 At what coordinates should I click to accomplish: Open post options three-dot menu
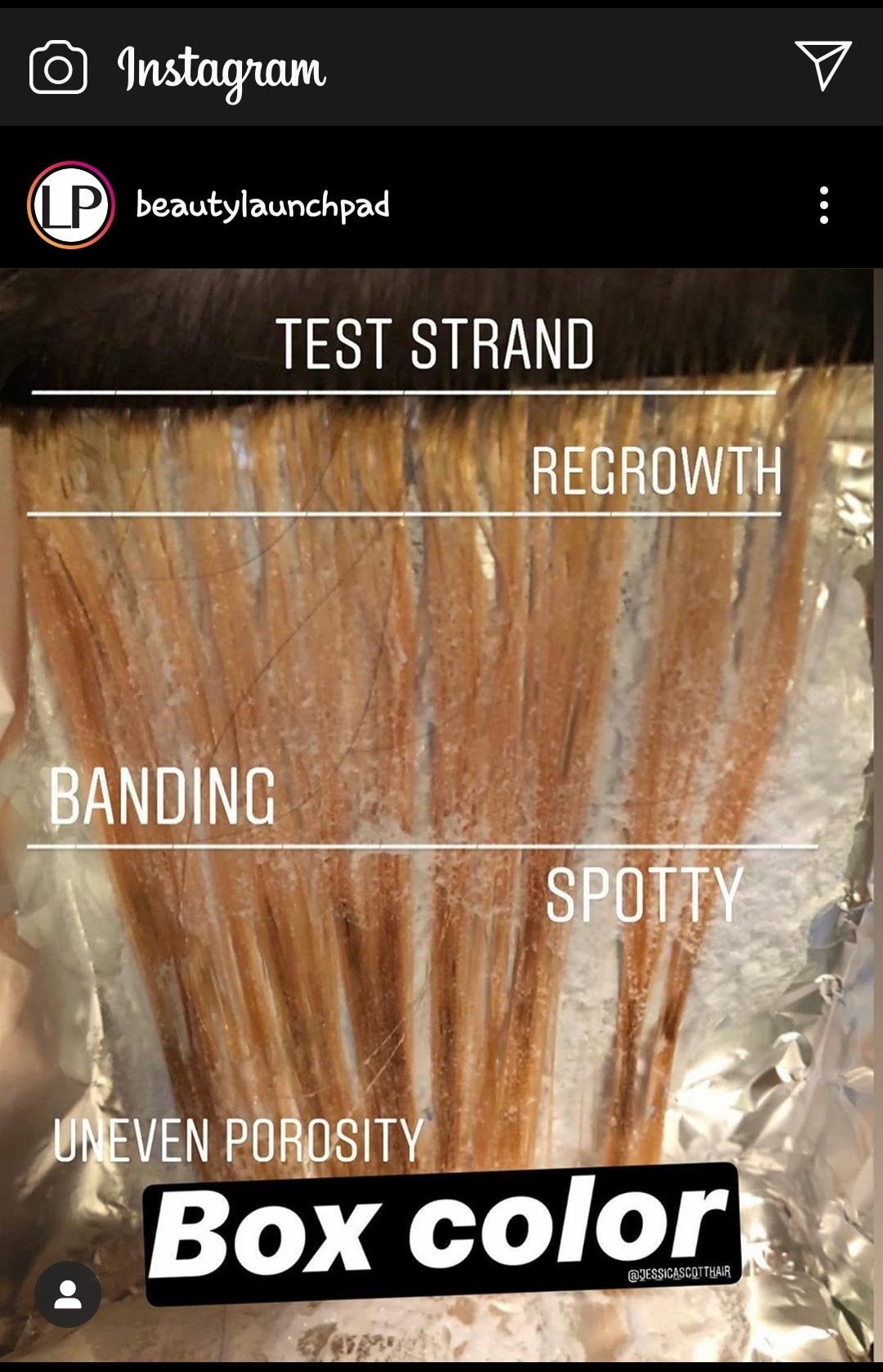tap(823, 205)
